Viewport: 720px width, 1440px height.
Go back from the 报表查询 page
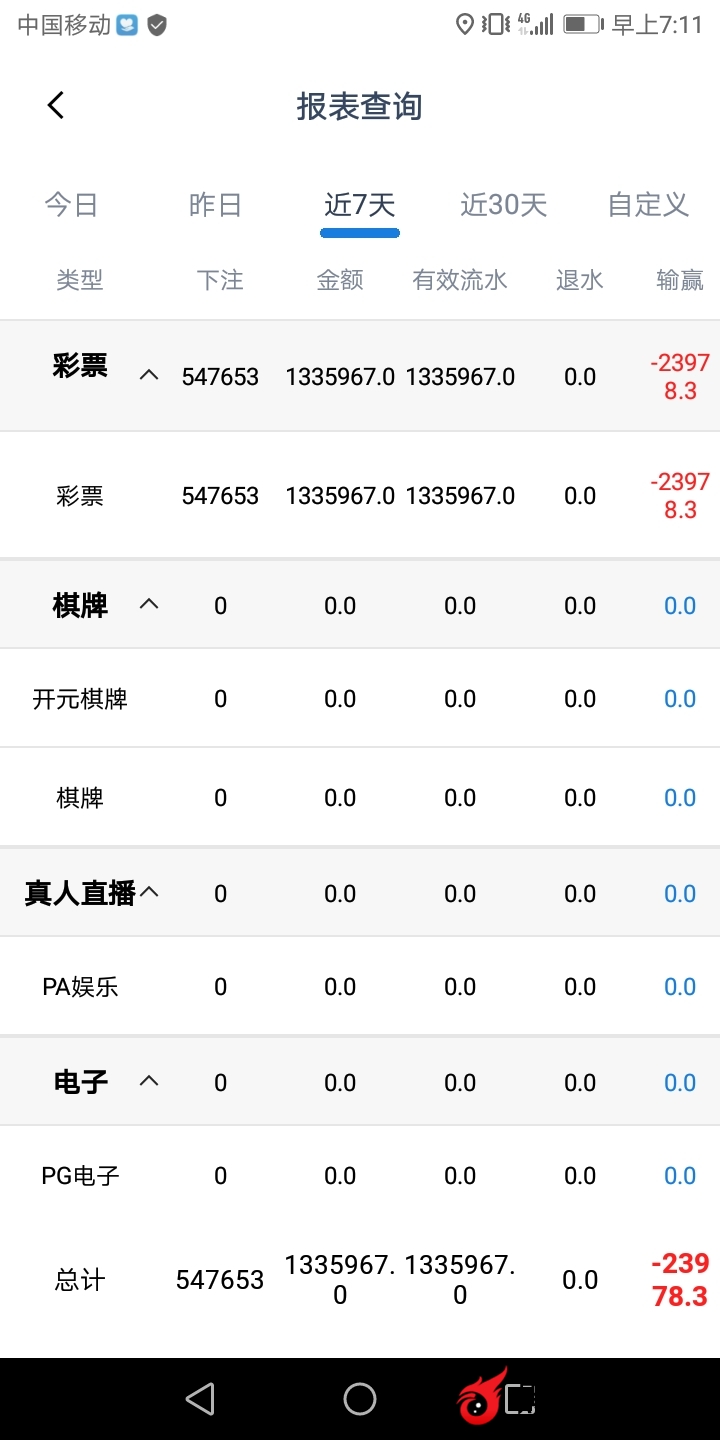(x=56, y=105)
